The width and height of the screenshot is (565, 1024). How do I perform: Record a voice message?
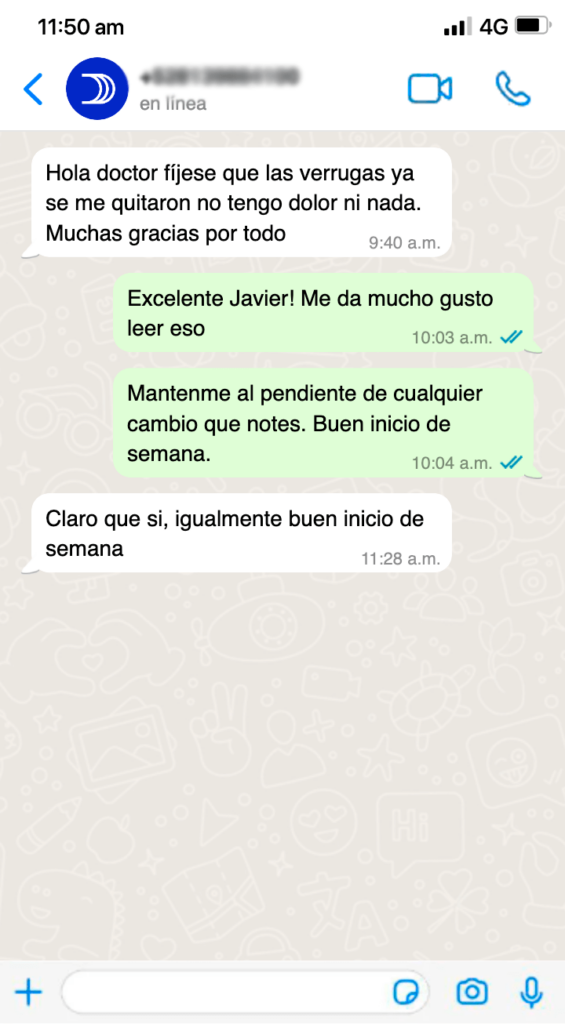[532, 993]
